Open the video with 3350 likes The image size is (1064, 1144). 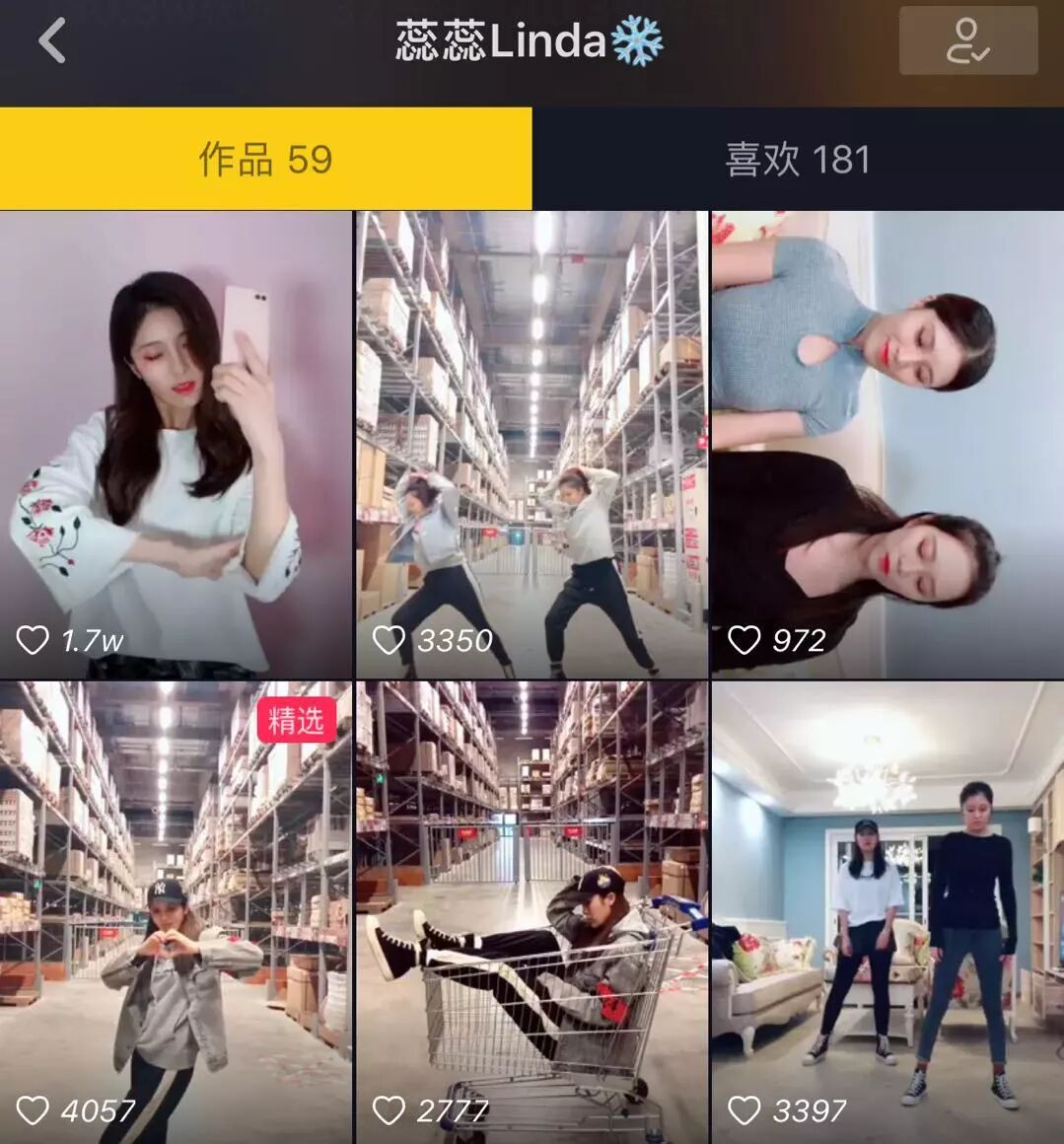[x=532, y=444]
